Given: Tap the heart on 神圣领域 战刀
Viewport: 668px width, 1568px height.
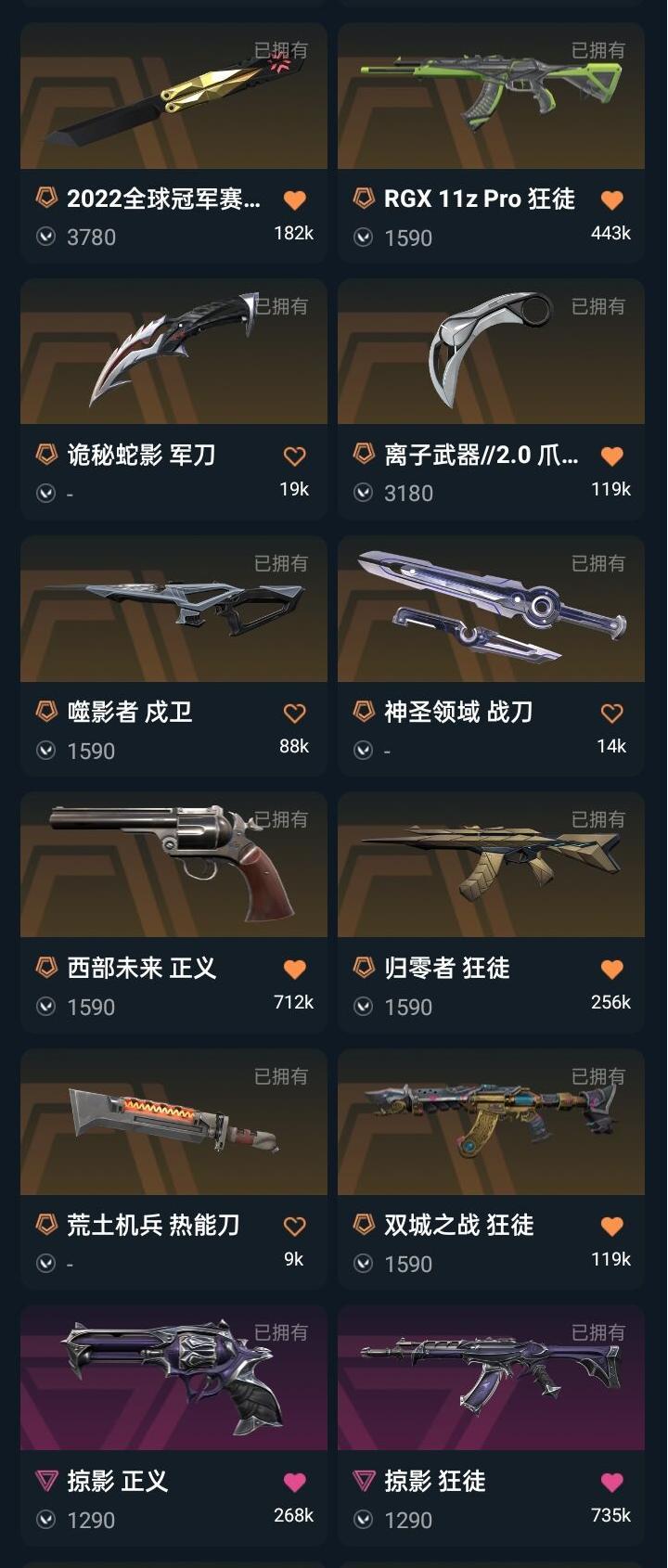Looking at the screenshot, I should point(611,713).
